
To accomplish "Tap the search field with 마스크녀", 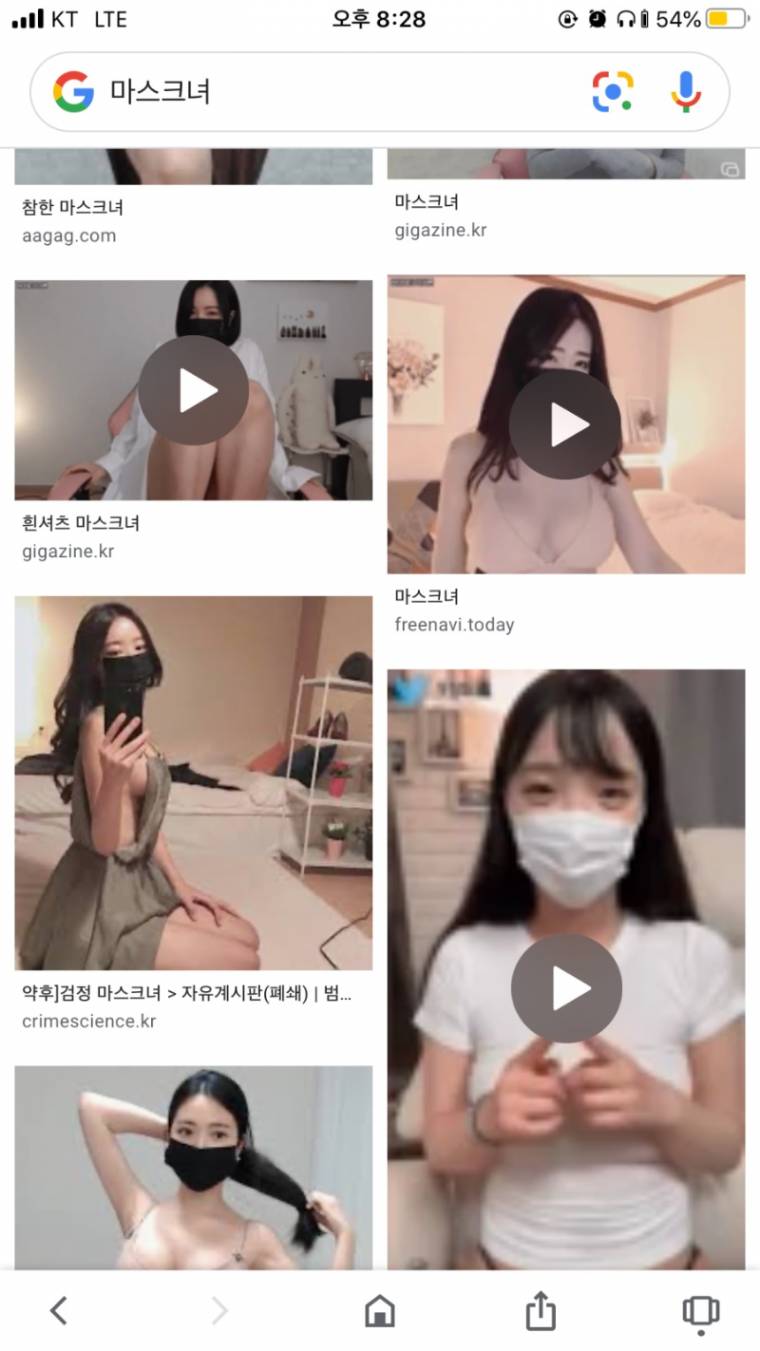I will 330,92.
